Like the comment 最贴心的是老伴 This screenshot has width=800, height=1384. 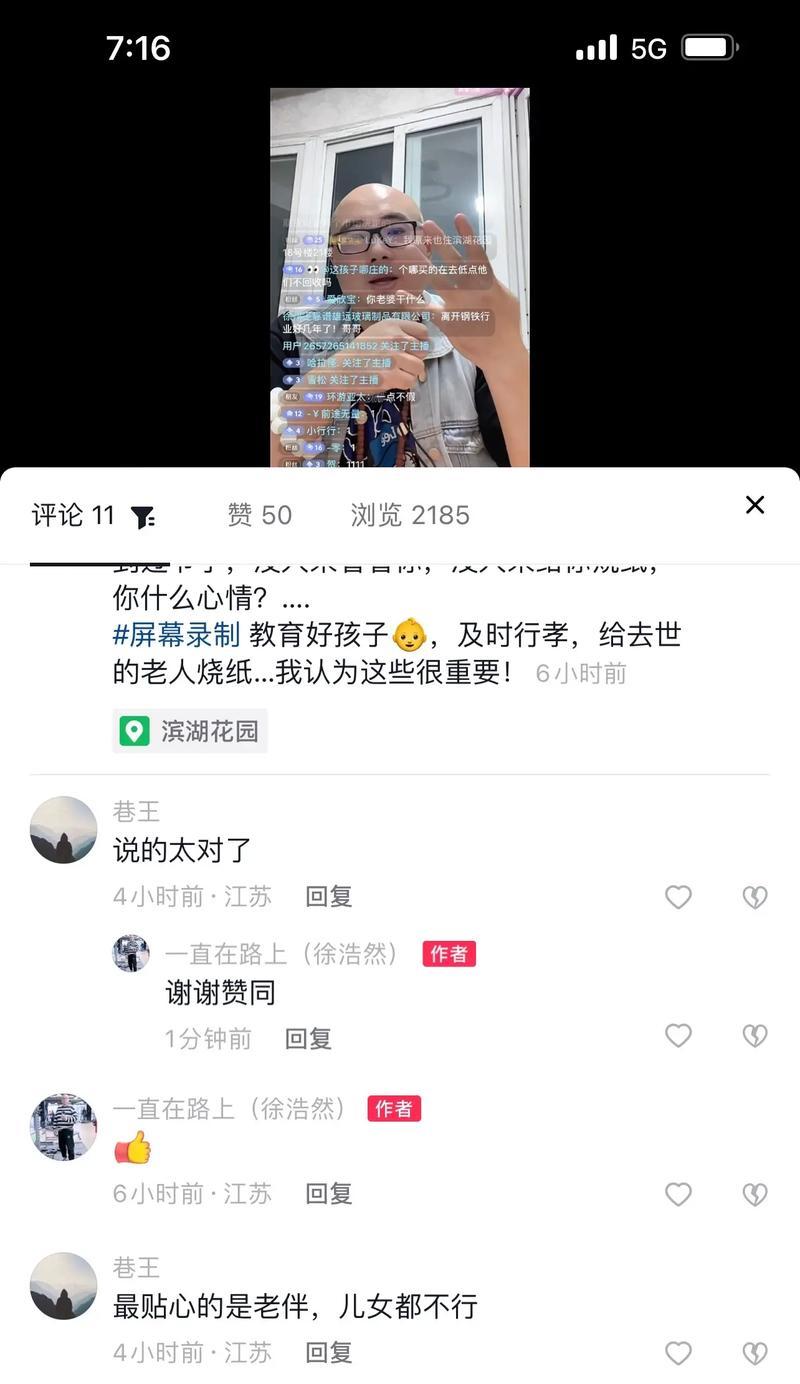point(678,1353)
